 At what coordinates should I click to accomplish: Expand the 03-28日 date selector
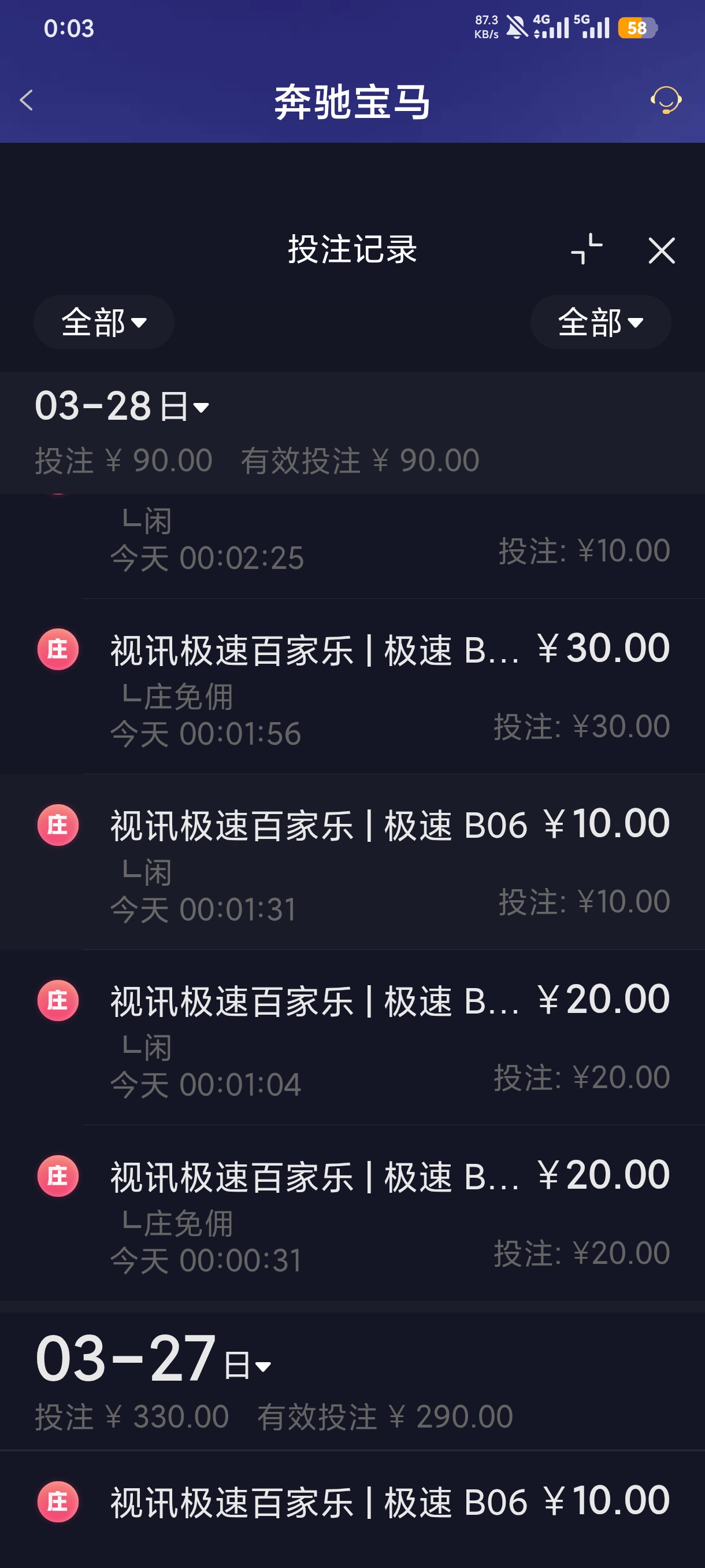(x=121, y=406)
